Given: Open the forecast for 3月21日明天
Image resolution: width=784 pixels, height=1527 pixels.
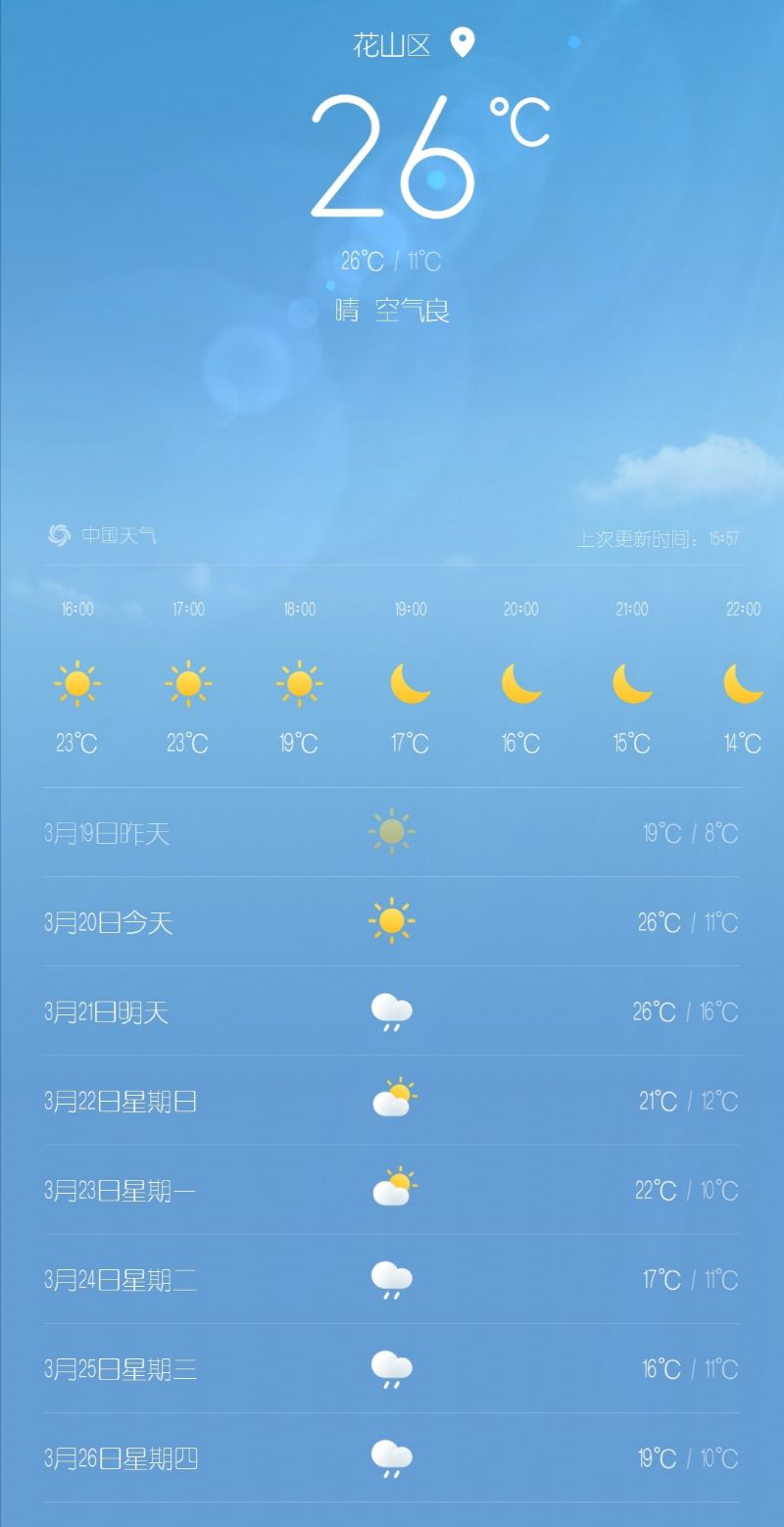Looking at the screenshot, I should pyautogui.click(x=392, y=1011).
